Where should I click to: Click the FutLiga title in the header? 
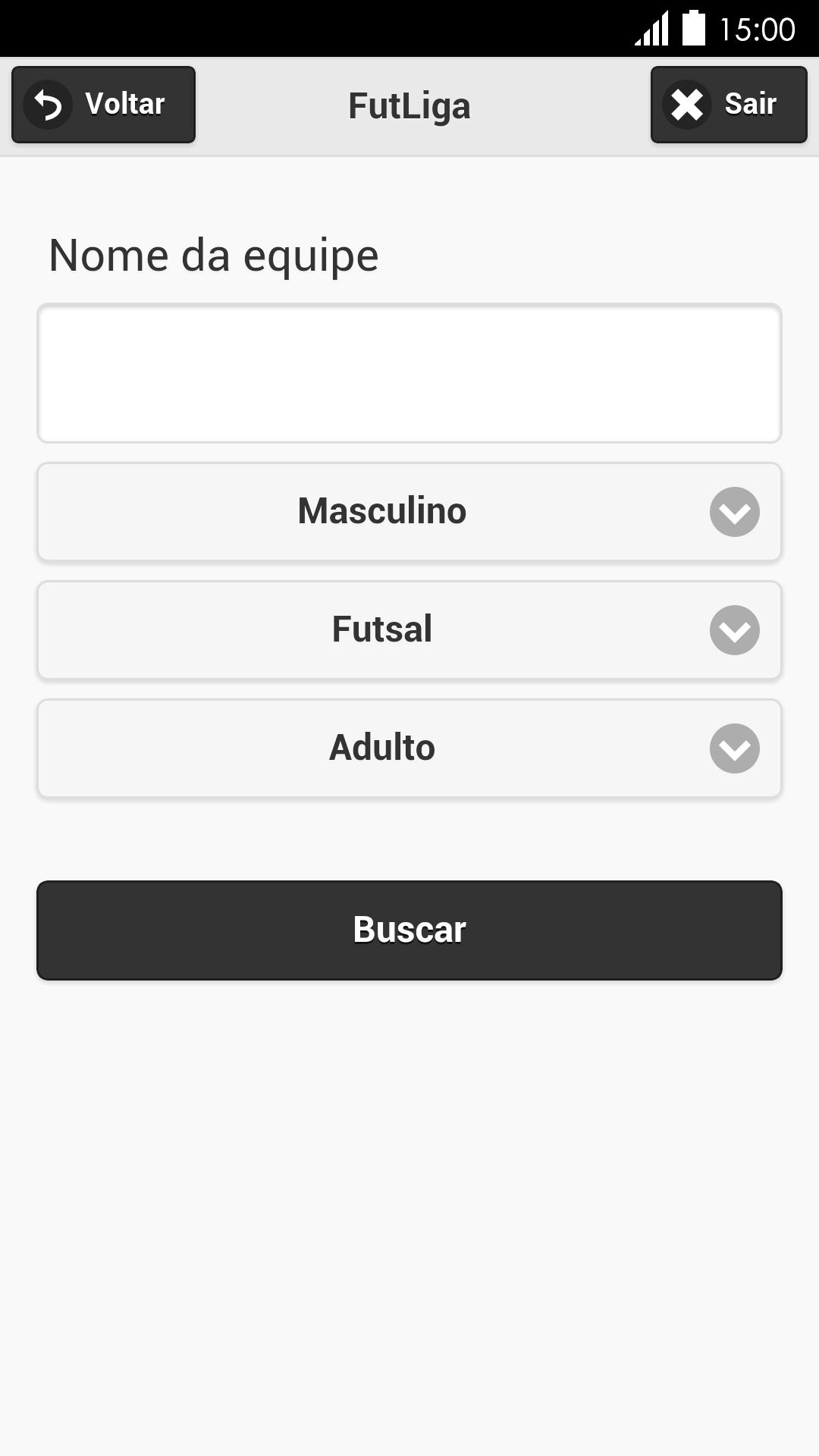(x=409, y=105)
